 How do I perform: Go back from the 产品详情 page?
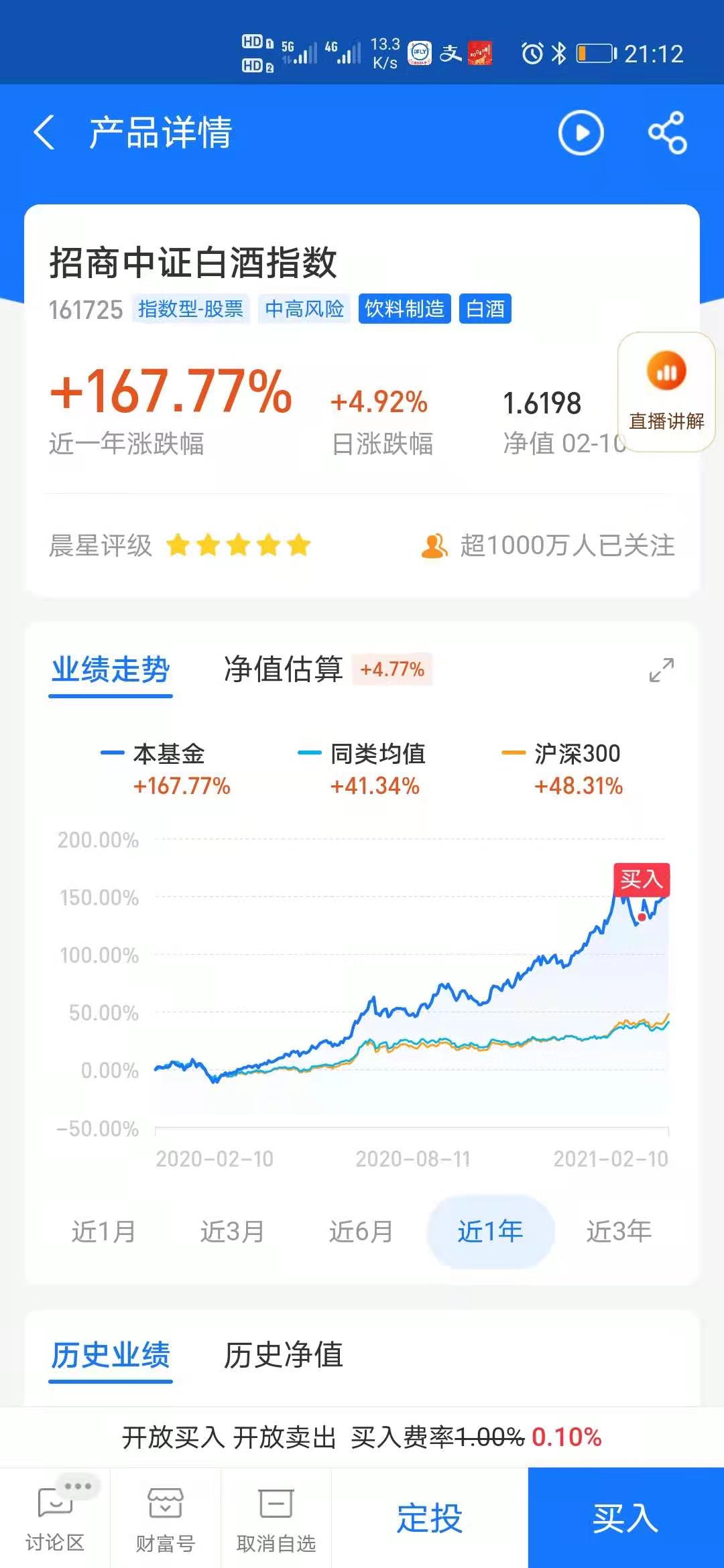tap(44, 132)
